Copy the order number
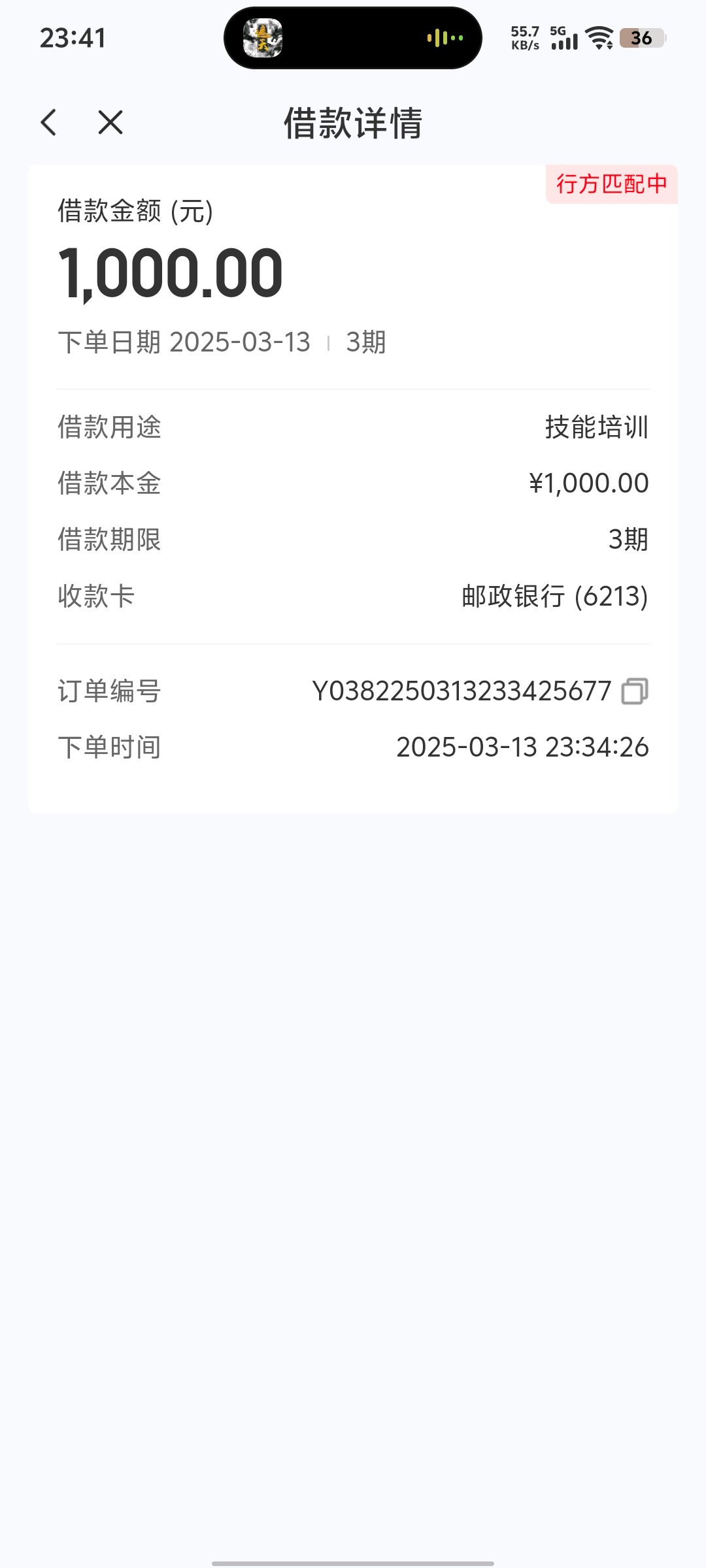Image resolution: width=706 pixels, height=1568 pixels. click(x=634, y=691)
